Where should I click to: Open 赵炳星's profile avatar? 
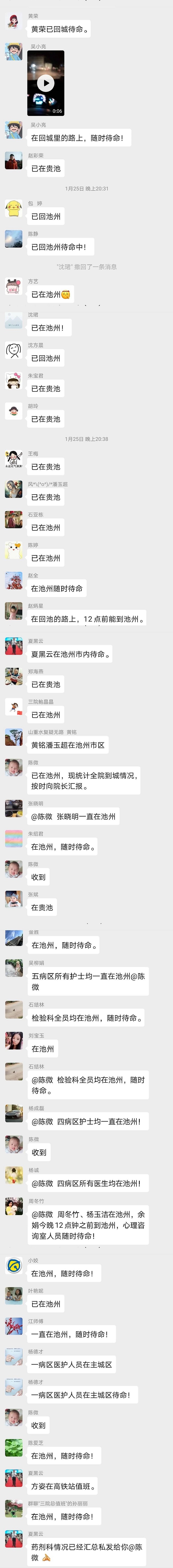point(13,611)
